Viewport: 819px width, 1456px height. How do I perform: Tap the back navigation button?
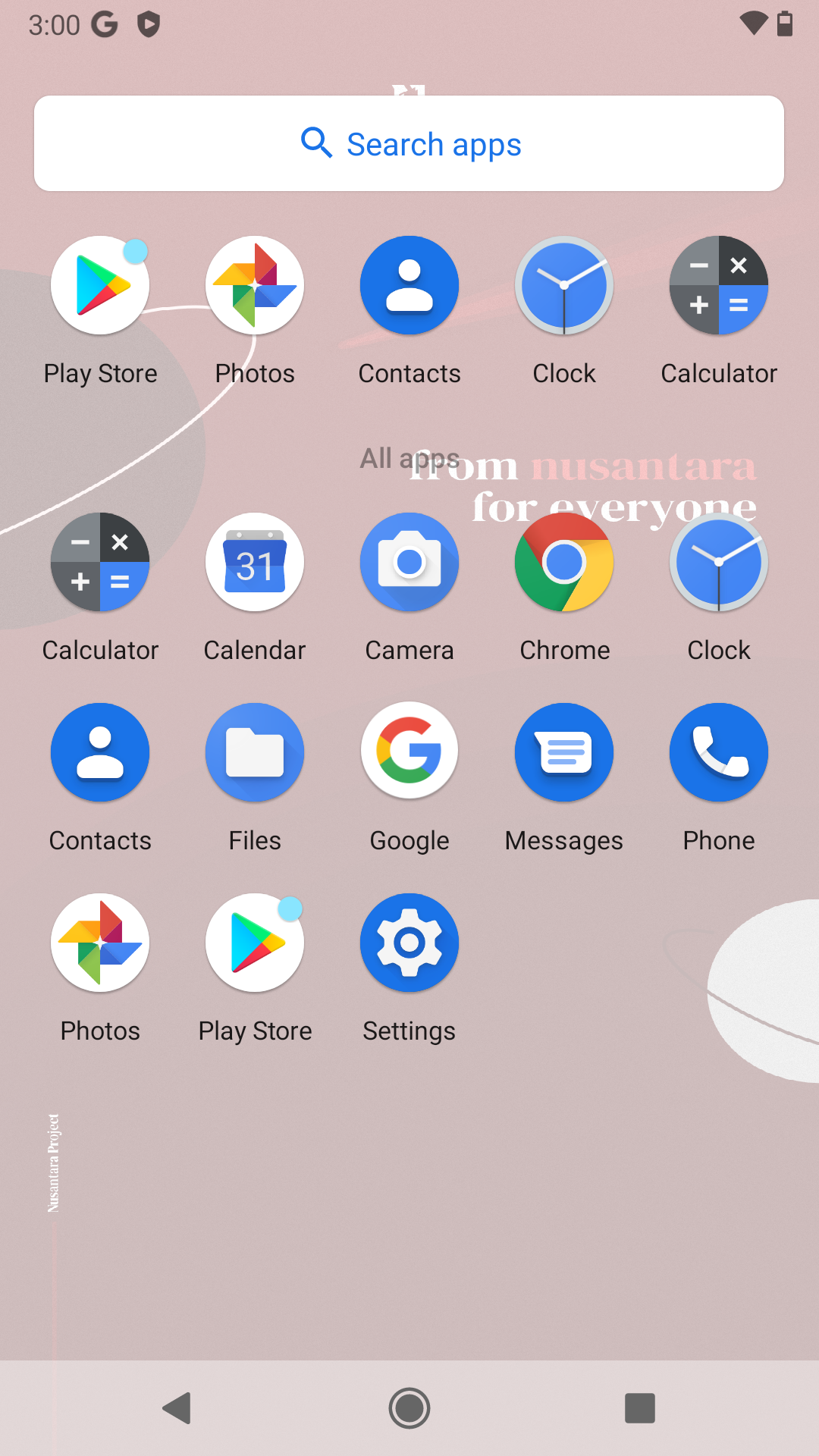[177, 1408]
